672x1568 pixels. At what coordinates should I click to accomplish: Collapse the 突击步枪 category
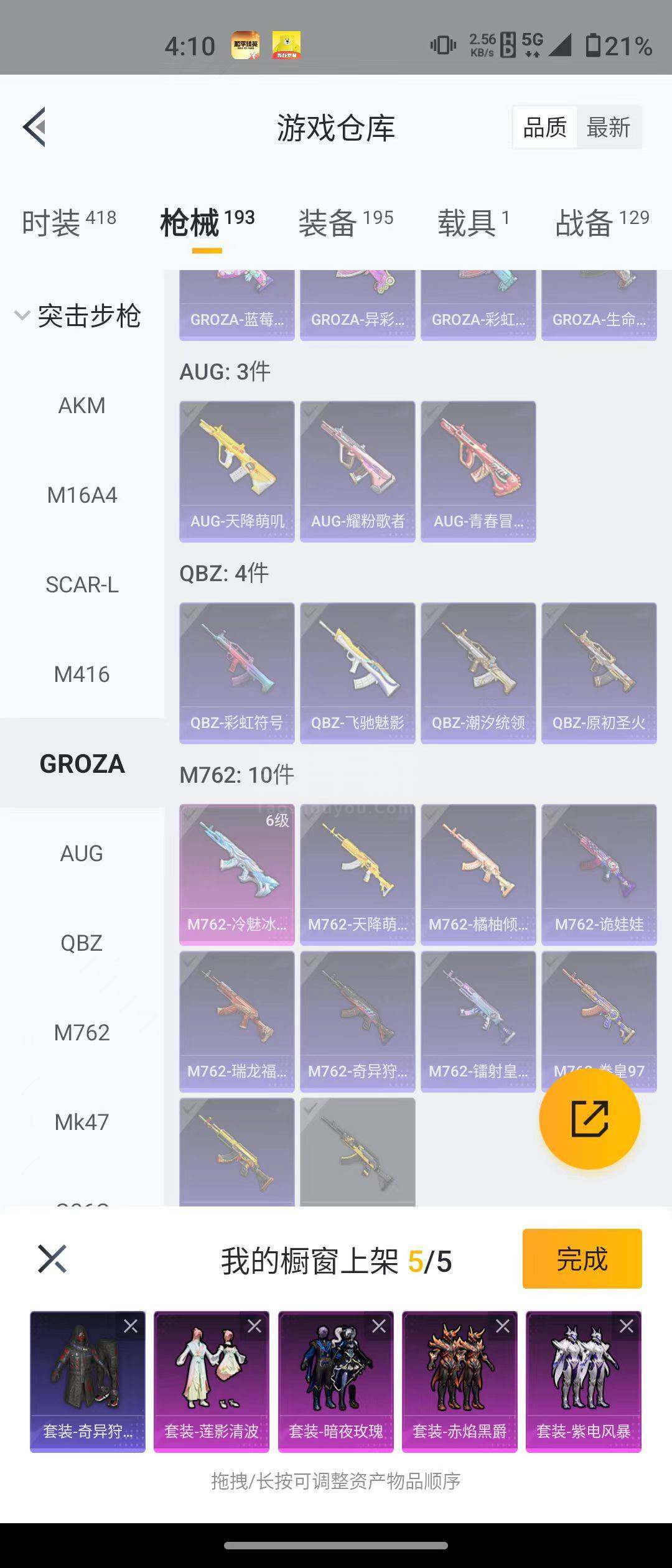point(78,315)
